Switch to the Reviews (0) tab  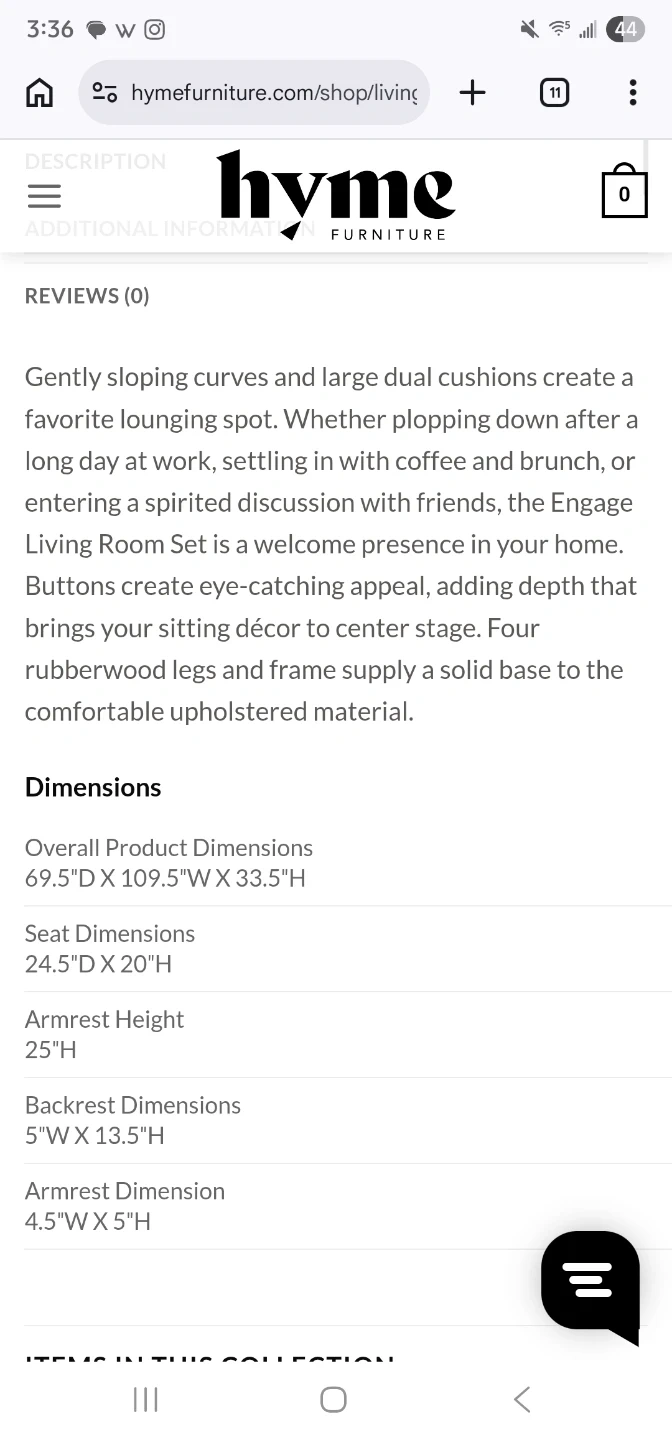[x=87, y=295]
